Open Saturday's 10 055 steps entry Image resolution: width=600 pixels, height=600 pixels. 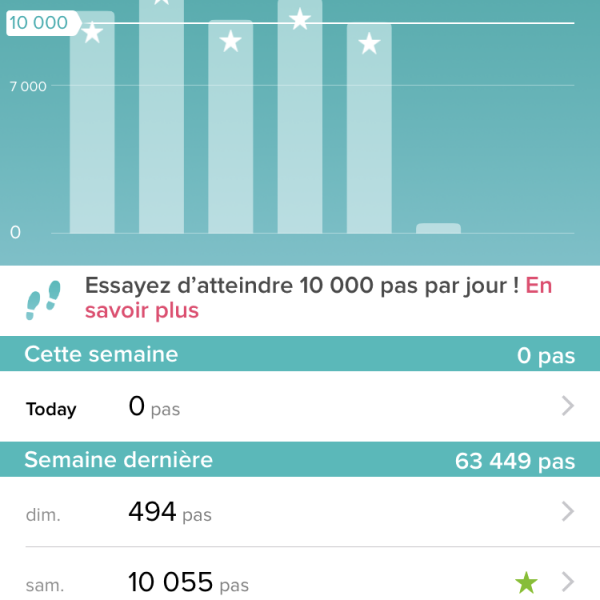click(300, 581)
